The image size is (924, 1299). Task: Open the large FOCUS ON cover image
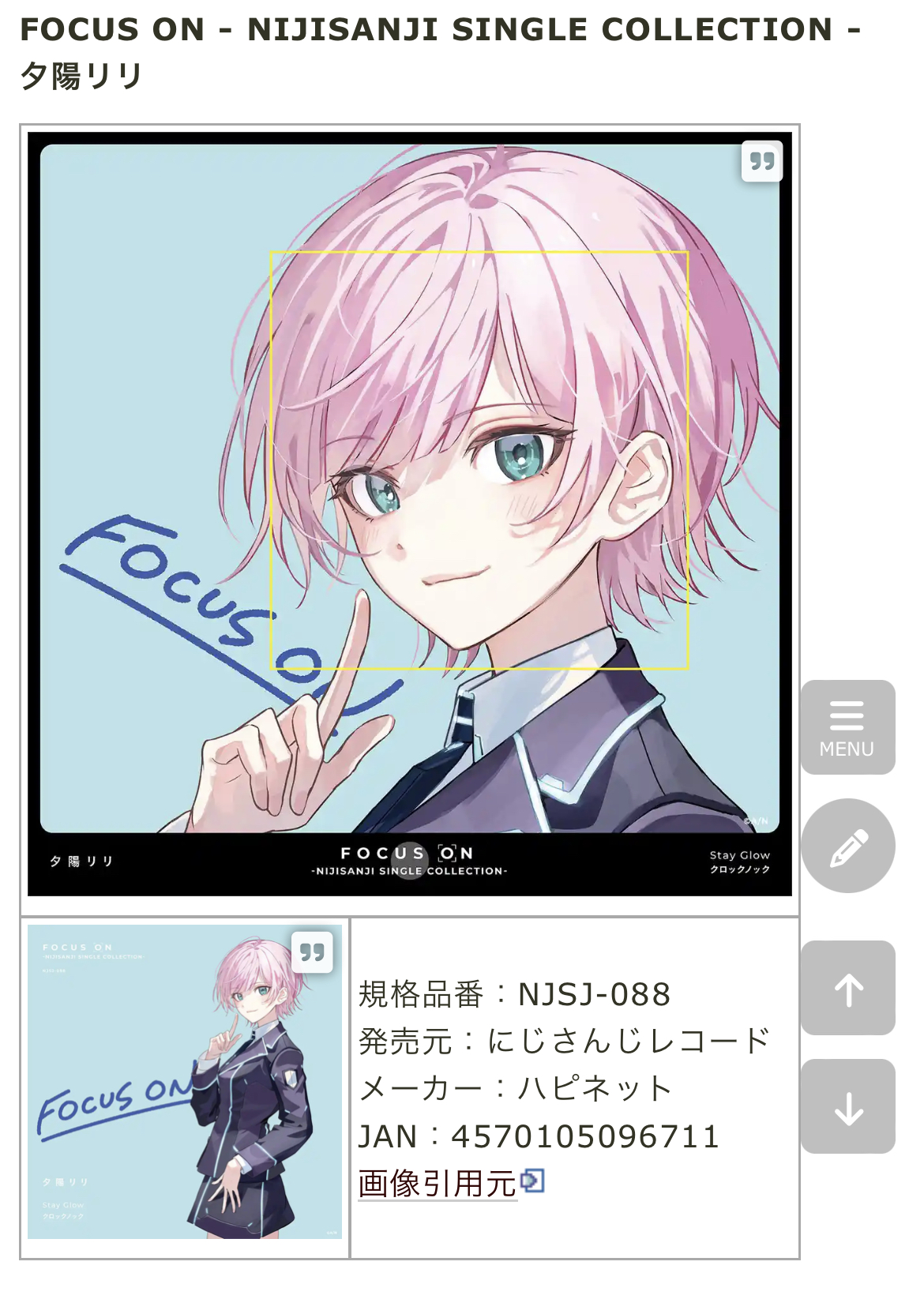[x=410, y=514]
